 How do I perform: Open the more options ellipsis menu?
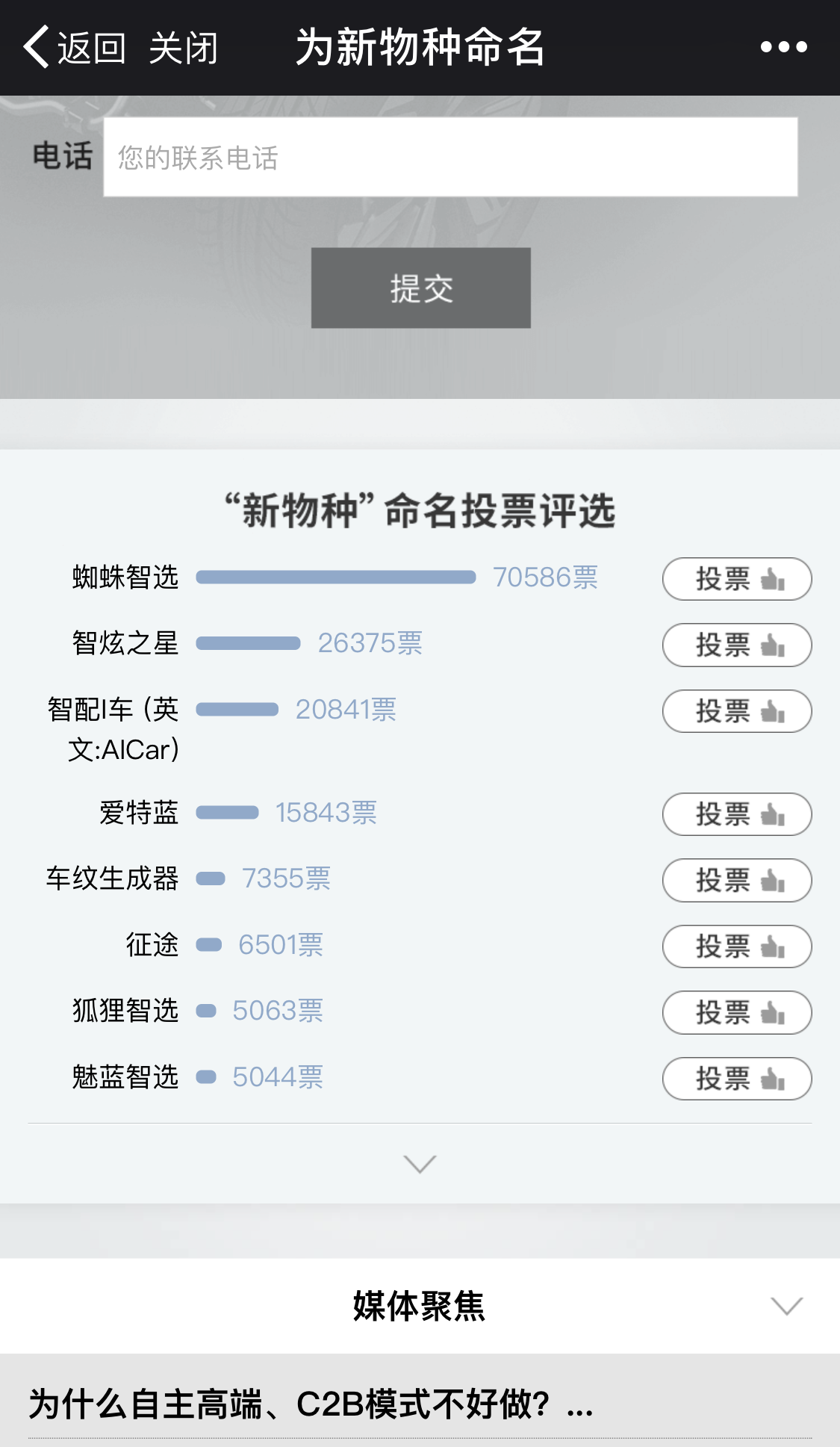[x=781, y=48]
